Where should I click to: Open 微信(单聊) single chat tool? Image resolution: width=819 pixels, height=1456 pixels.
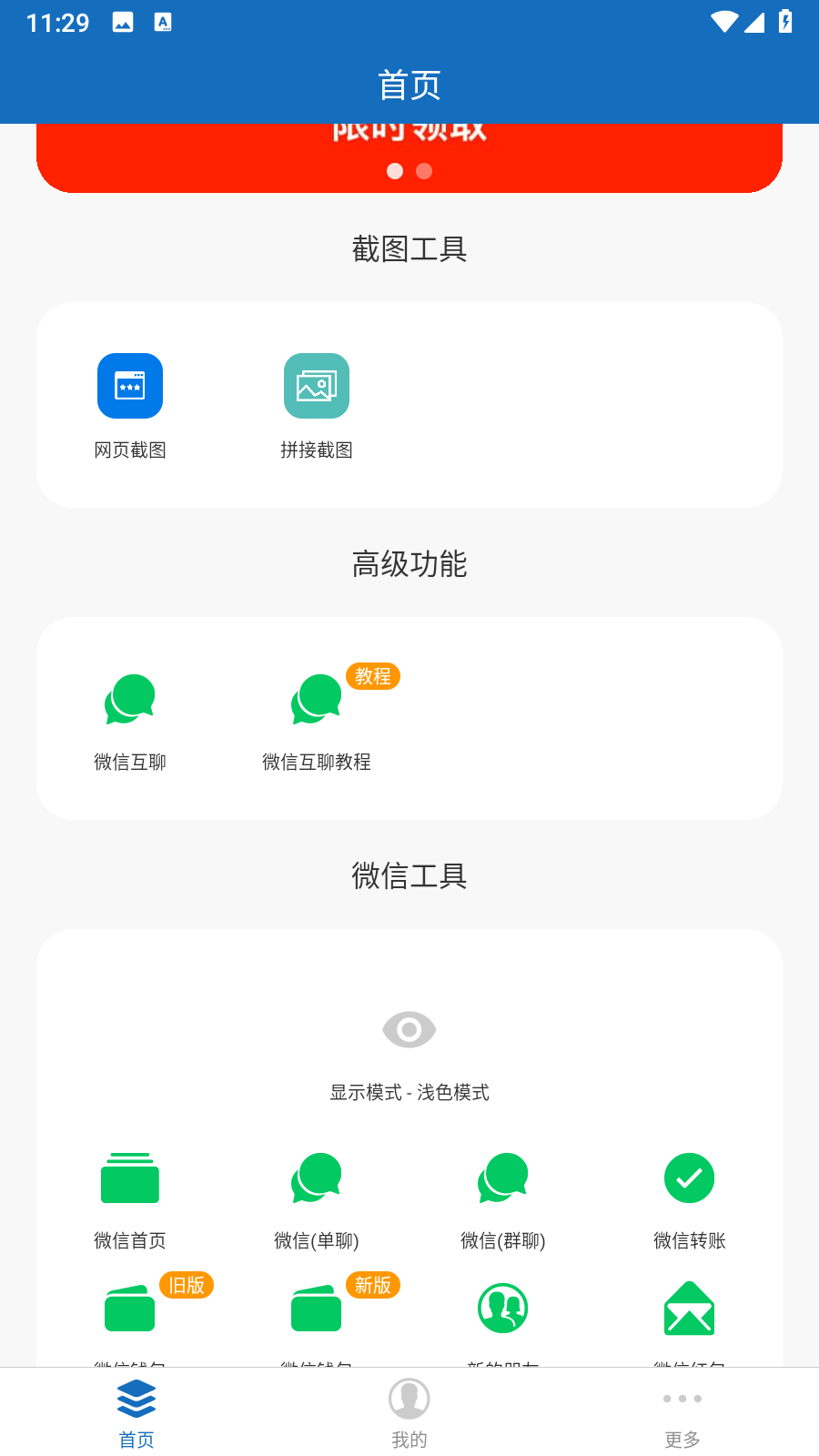pos(316,1179)
